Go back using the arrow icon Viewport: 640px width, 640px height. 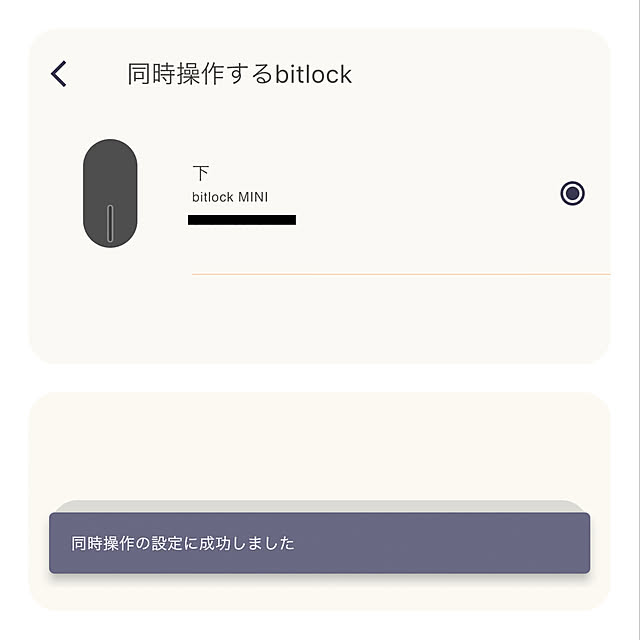coord(59,74)
